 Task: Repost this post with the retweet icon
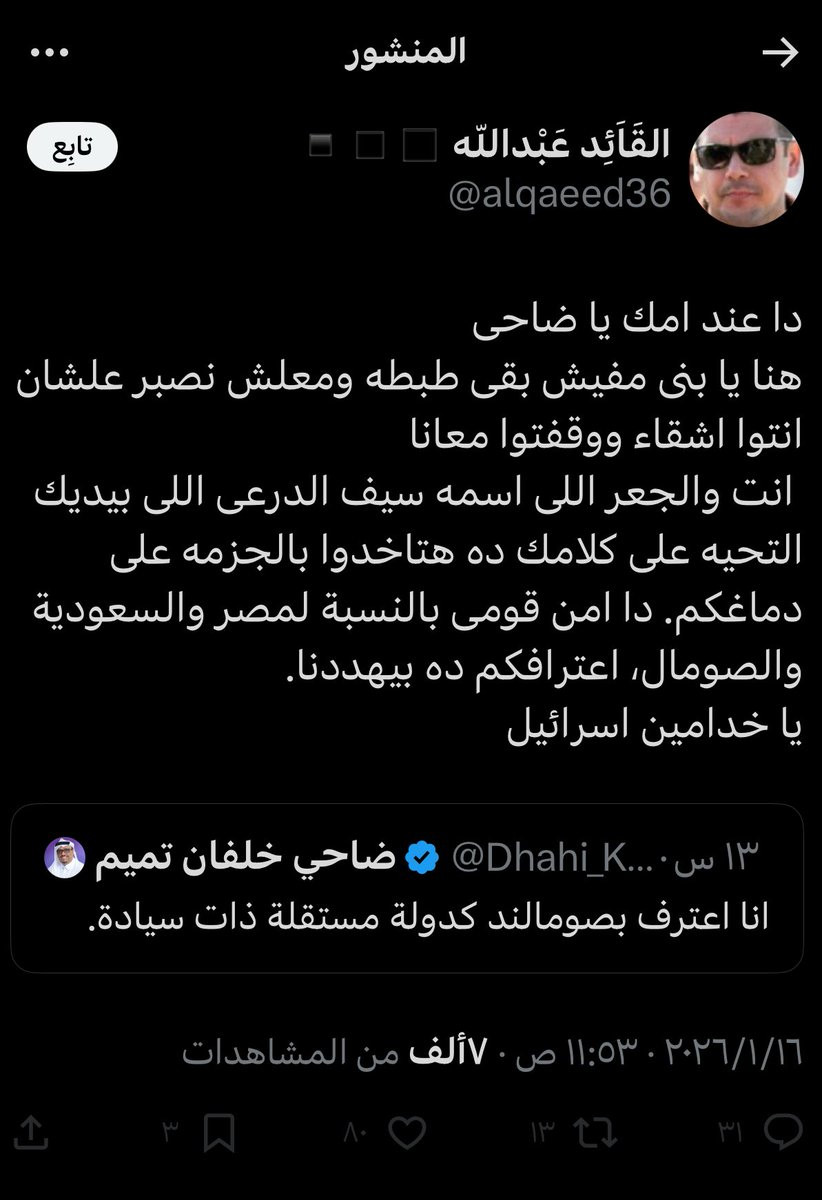596,1134
